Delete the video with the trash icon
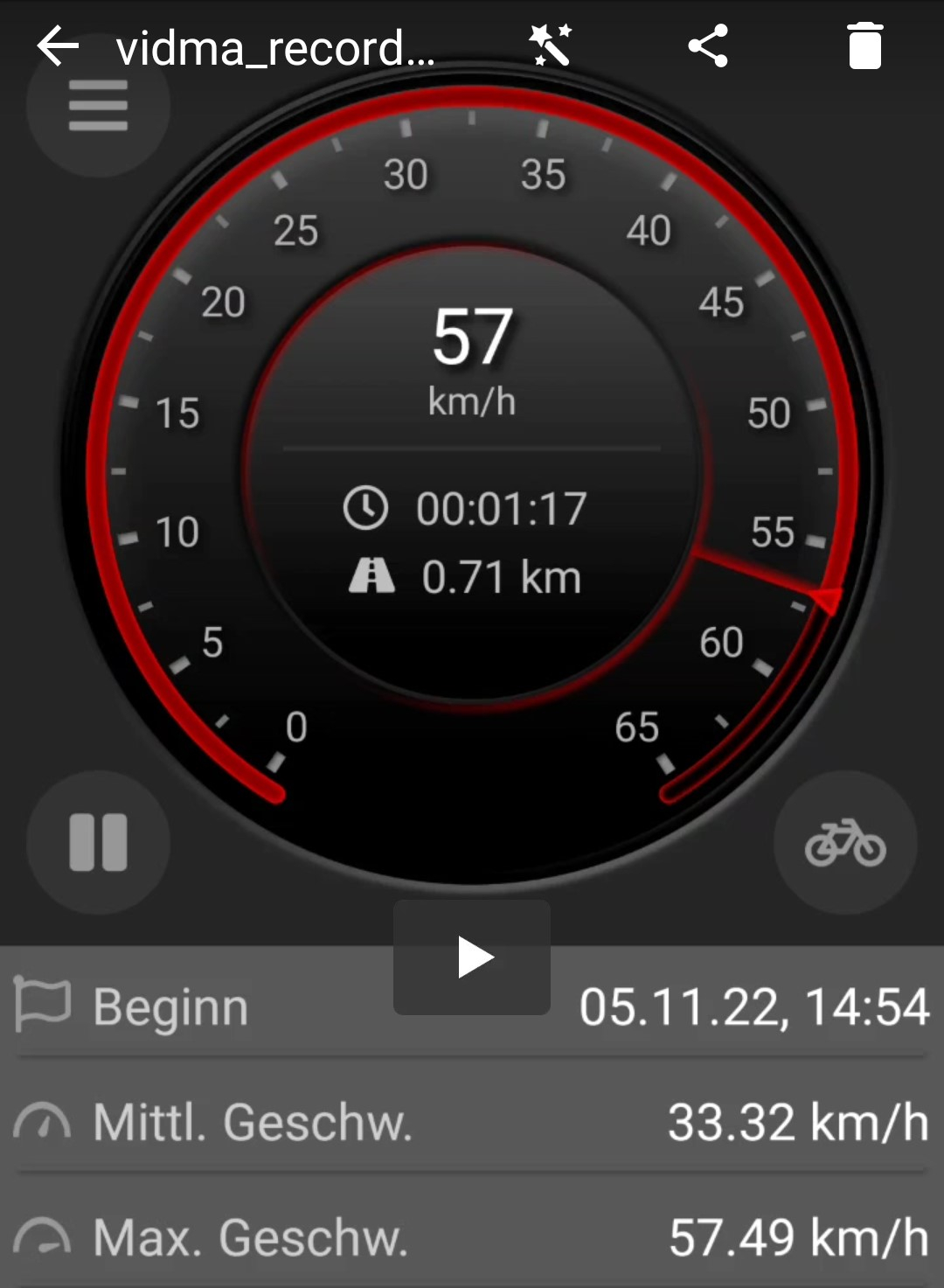944x1288 pixels. click(x=864, y=46)
